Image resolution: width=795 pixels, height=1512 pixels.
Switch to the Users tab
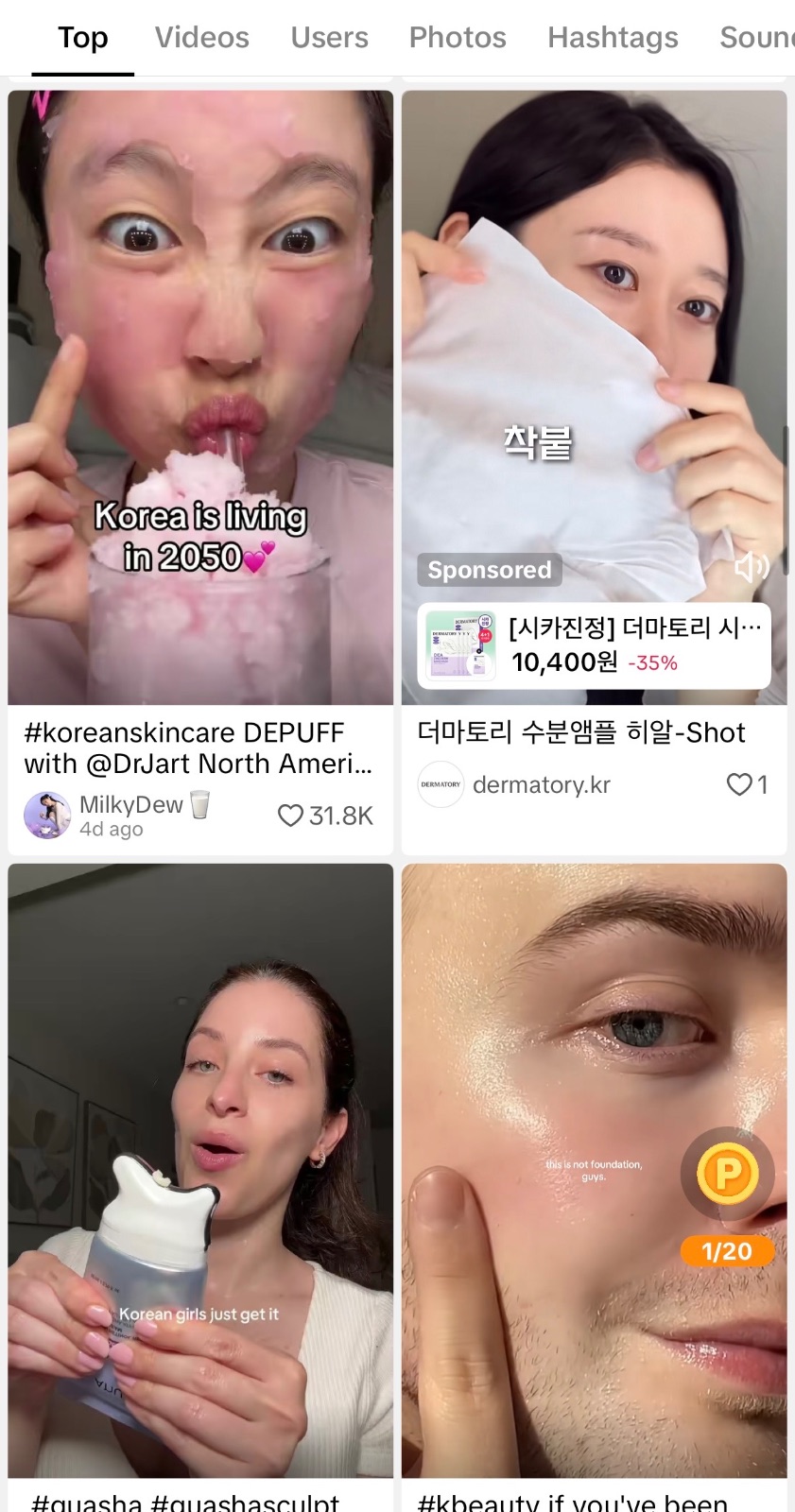[329, 38]
